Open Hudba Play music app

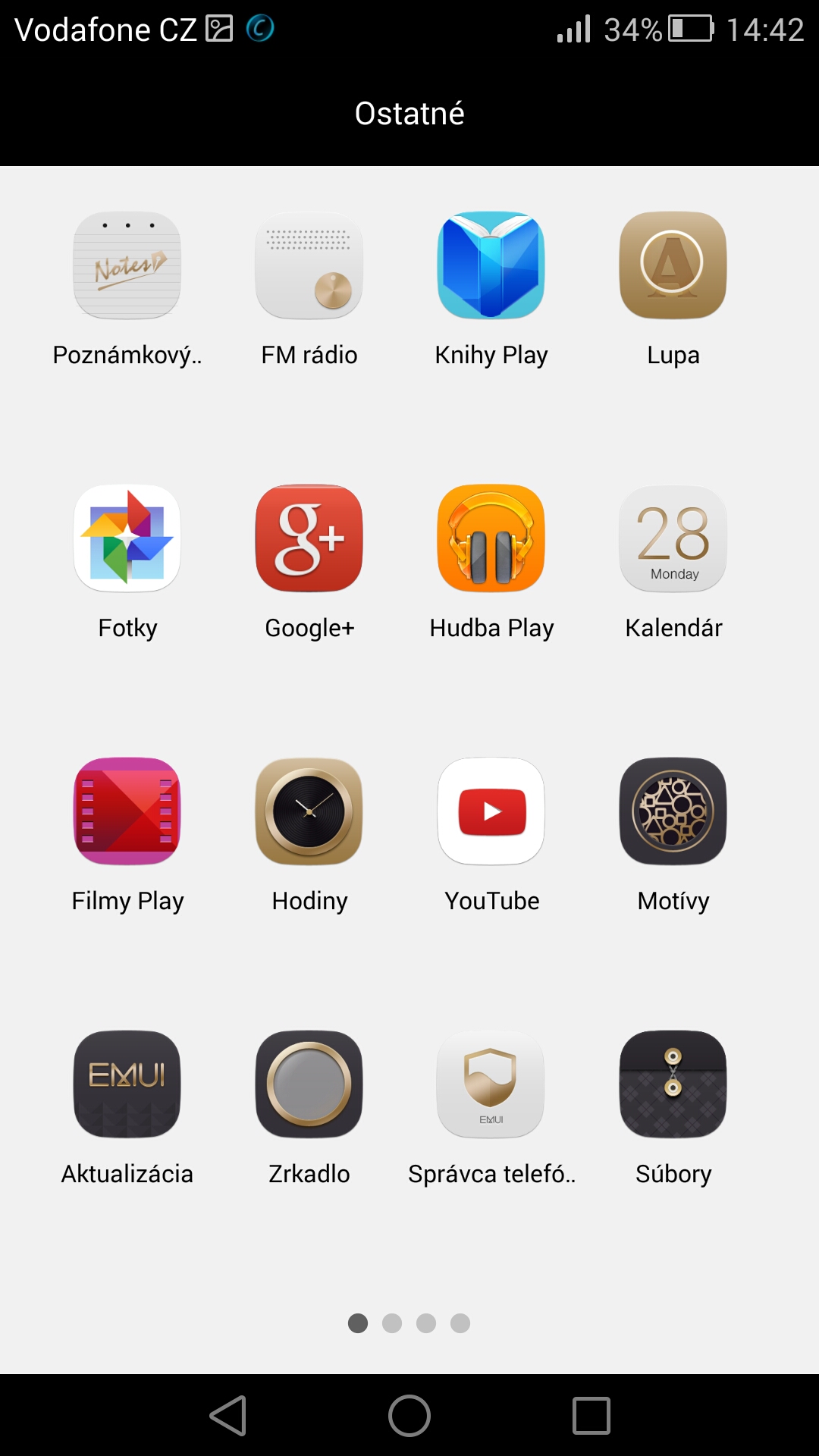click(491, 538)
